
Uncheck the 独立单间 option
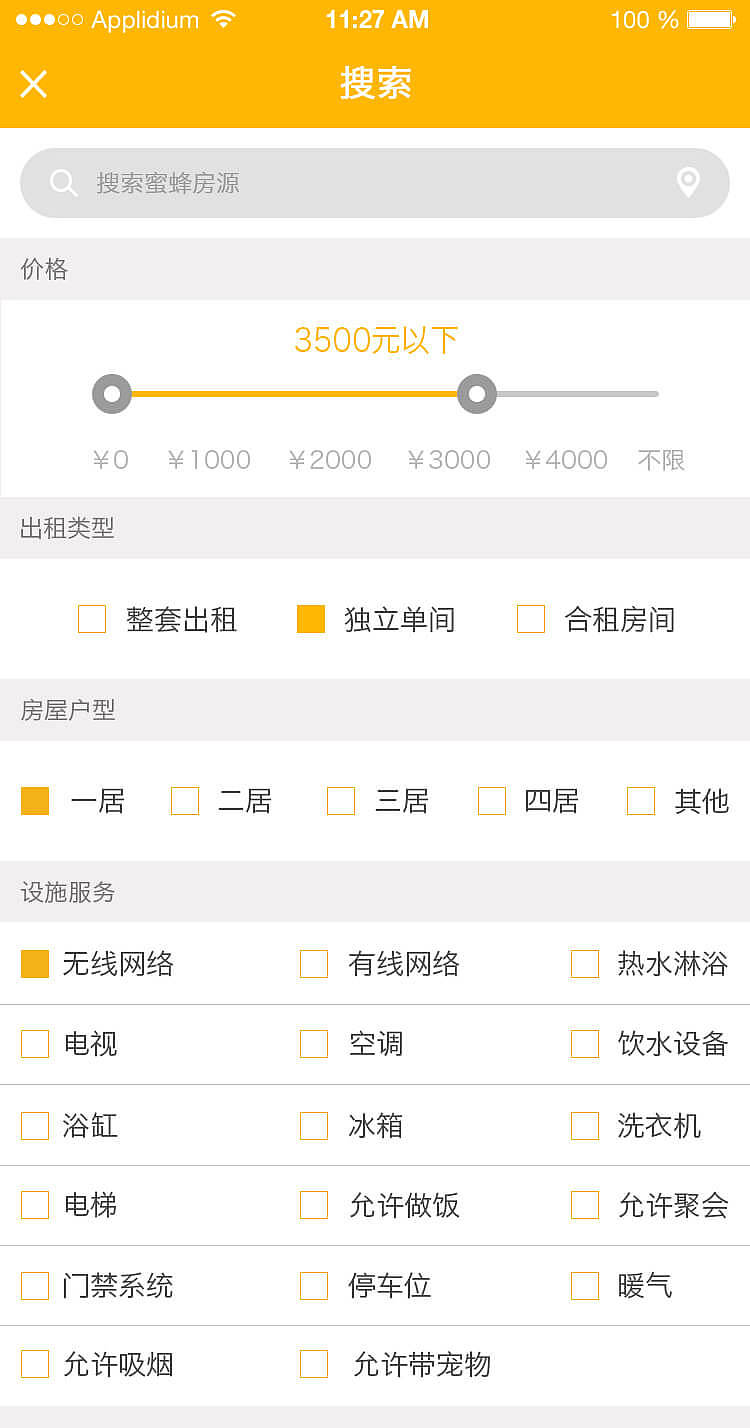point(310,620)
